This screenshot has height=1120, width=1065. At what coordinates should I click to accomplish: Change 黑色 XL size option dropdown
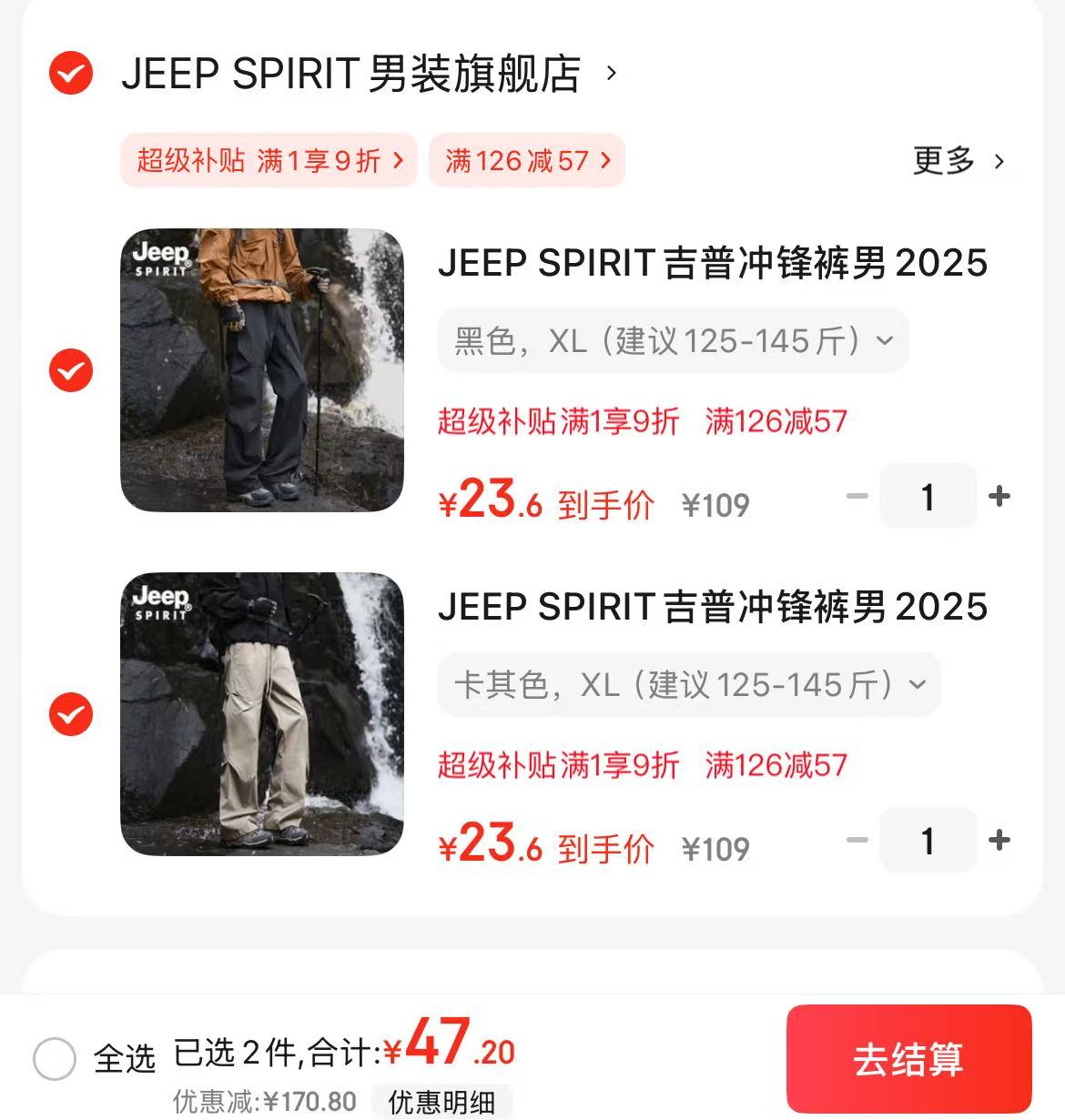tap(673, 341)
